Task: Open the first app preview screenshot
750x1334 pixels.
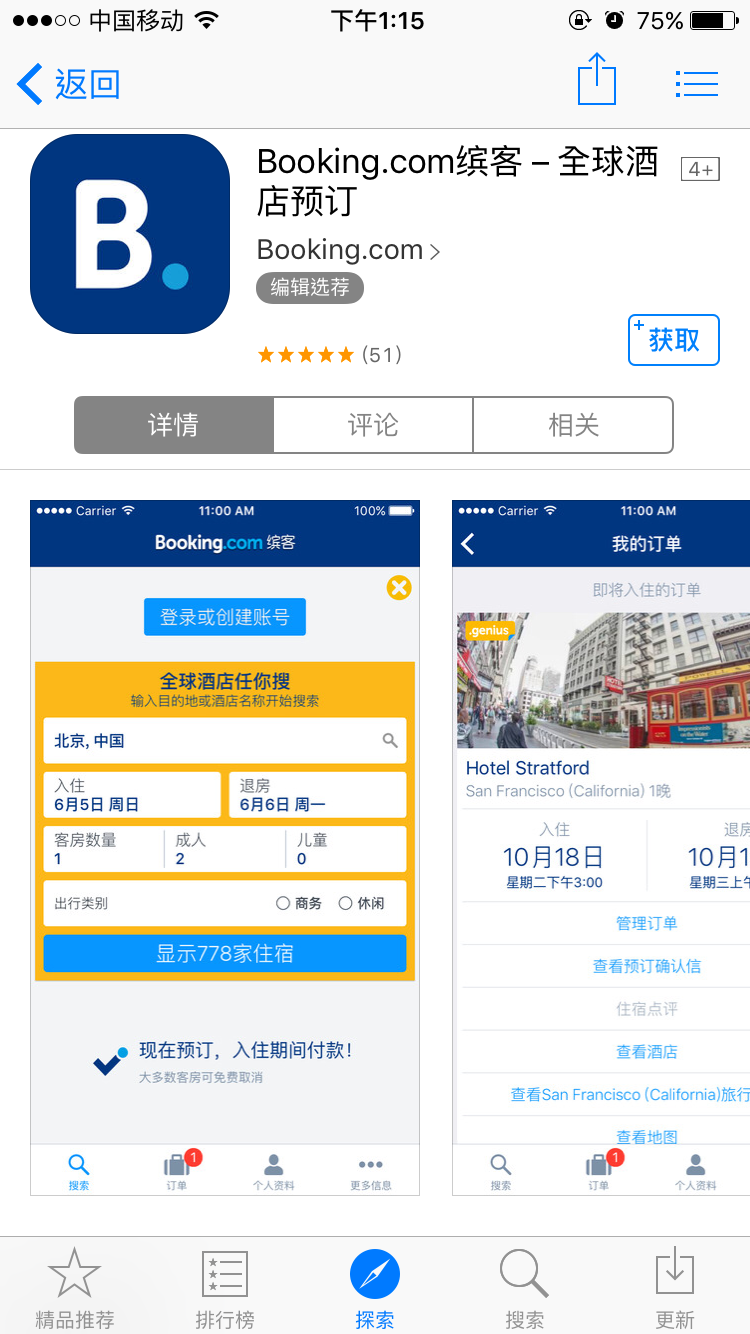Action: click(225, 848)
